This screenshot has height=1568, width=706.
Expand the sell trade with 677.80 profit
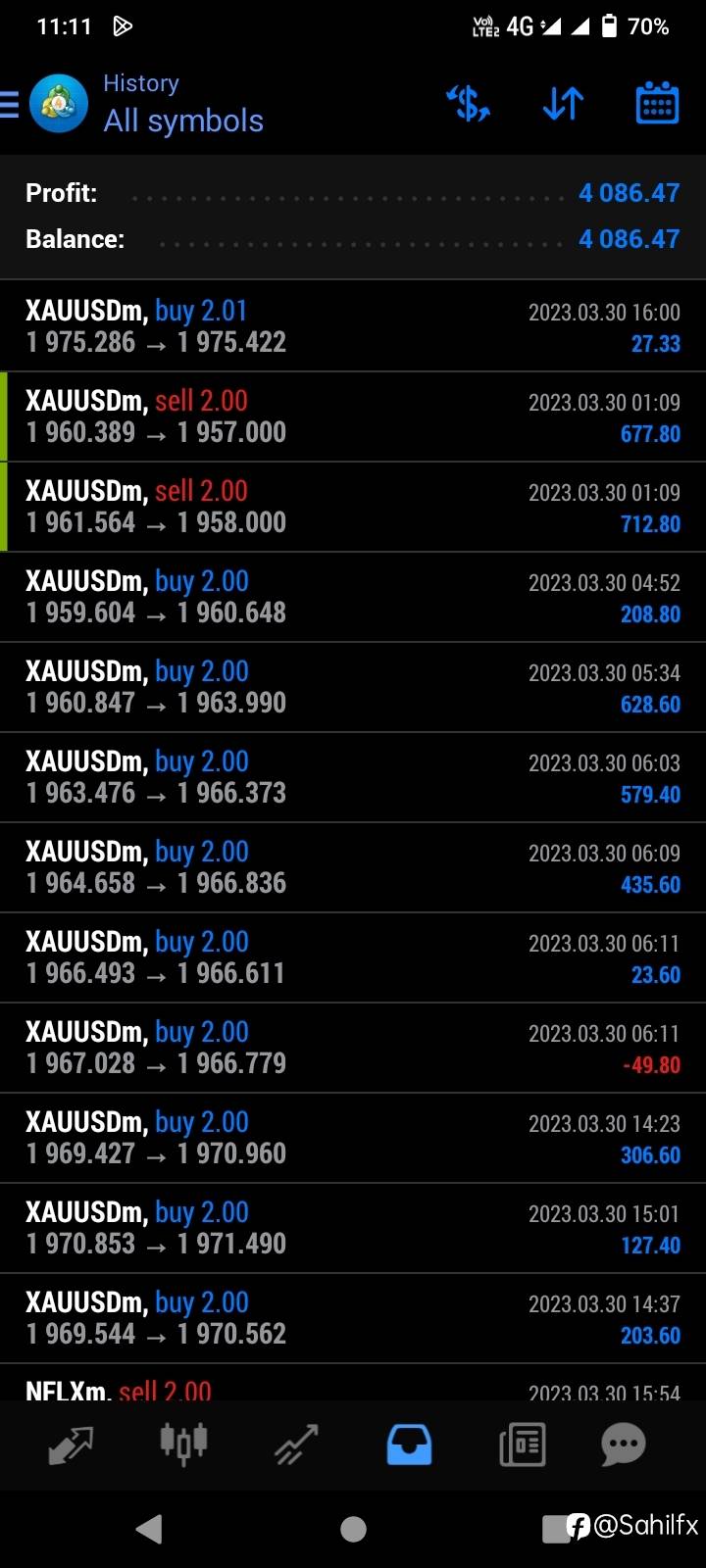pyautogui.click(x=353, y=416)
